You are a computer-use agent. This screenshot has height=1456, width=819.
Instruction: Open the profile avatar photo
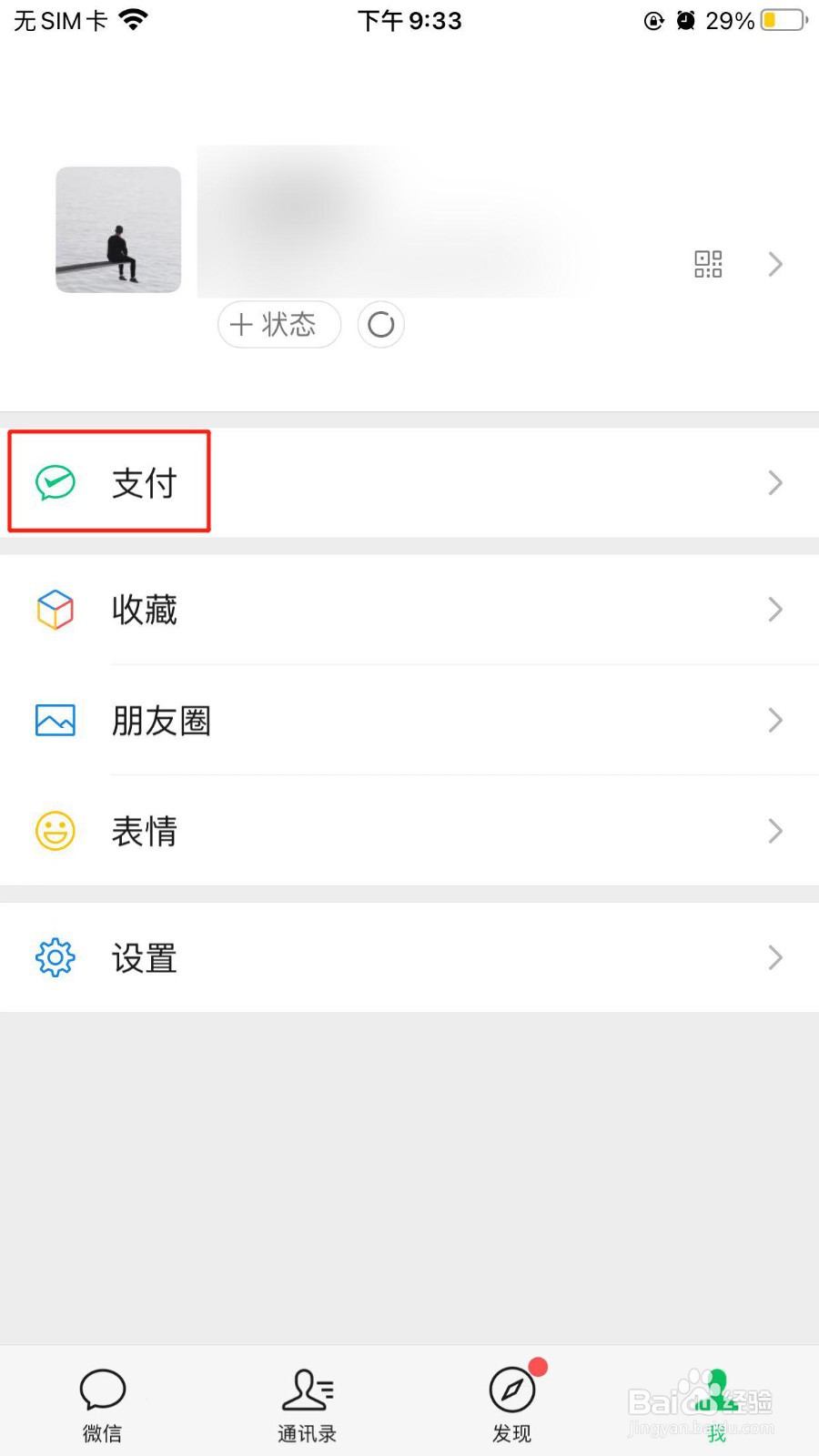(118, 229)
